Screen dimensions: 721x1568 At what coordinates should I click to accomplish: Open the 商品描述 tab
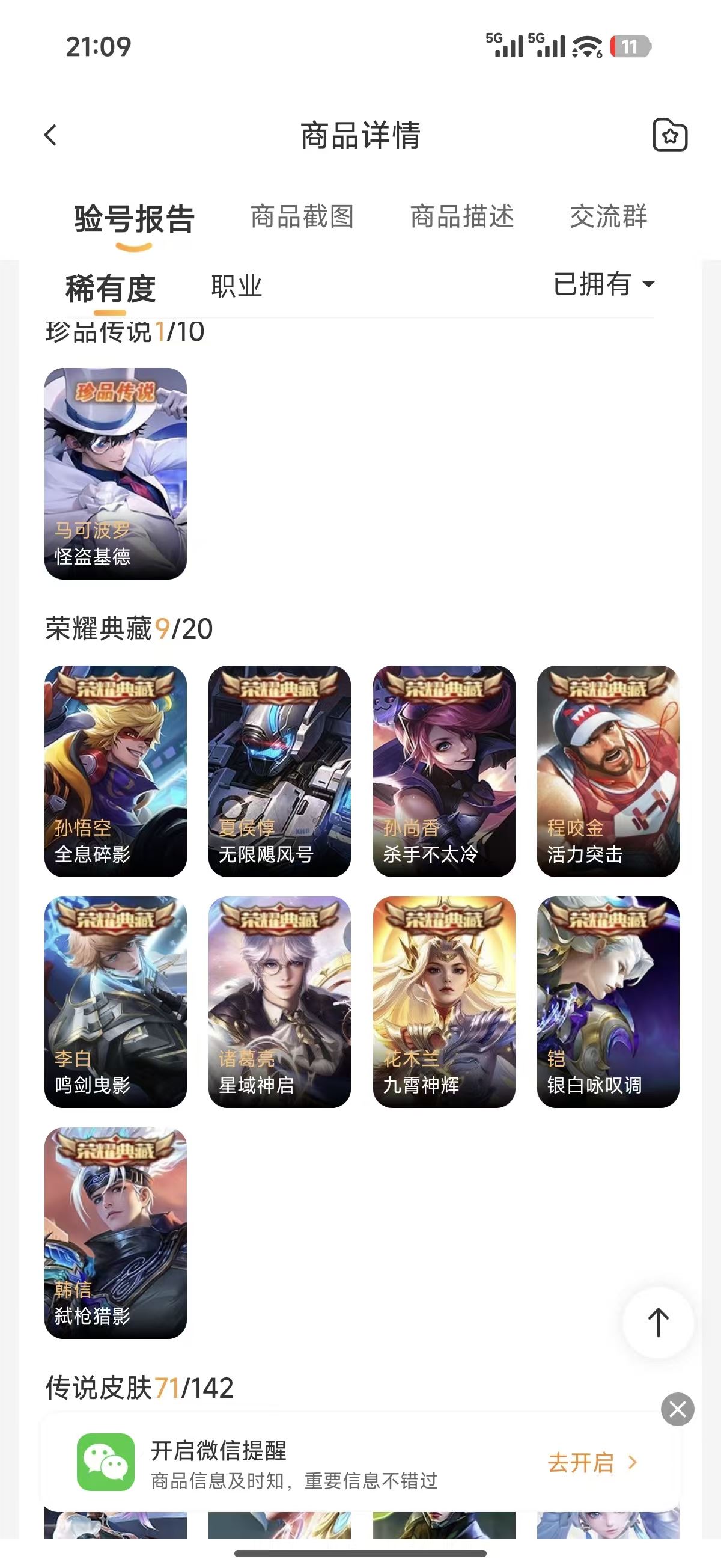462,216
